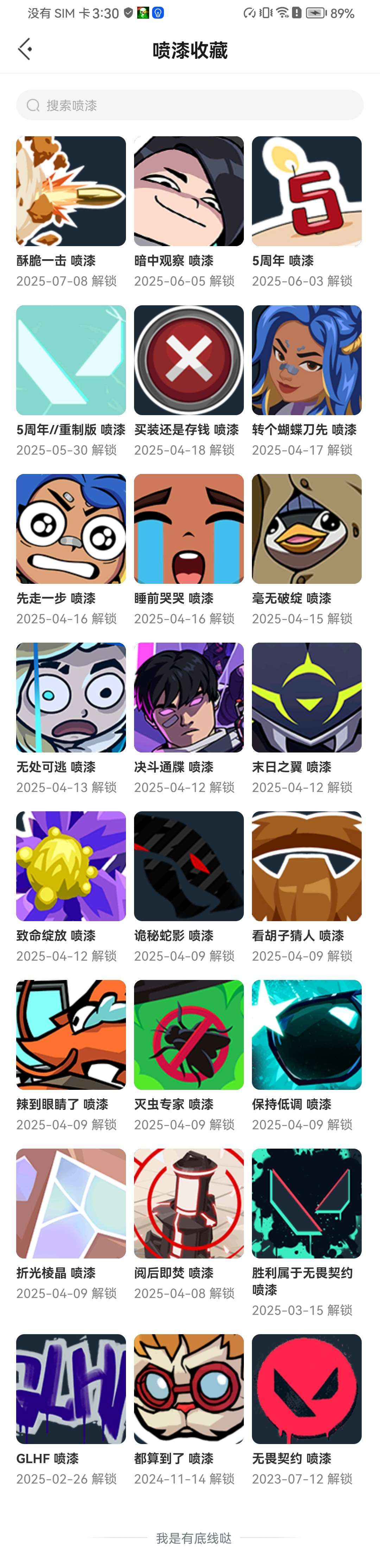Image resolution: width=380 pixels, height=1568 pixels.
Task: View the 无处可逃 喷漆 spray
Action: 71,697
